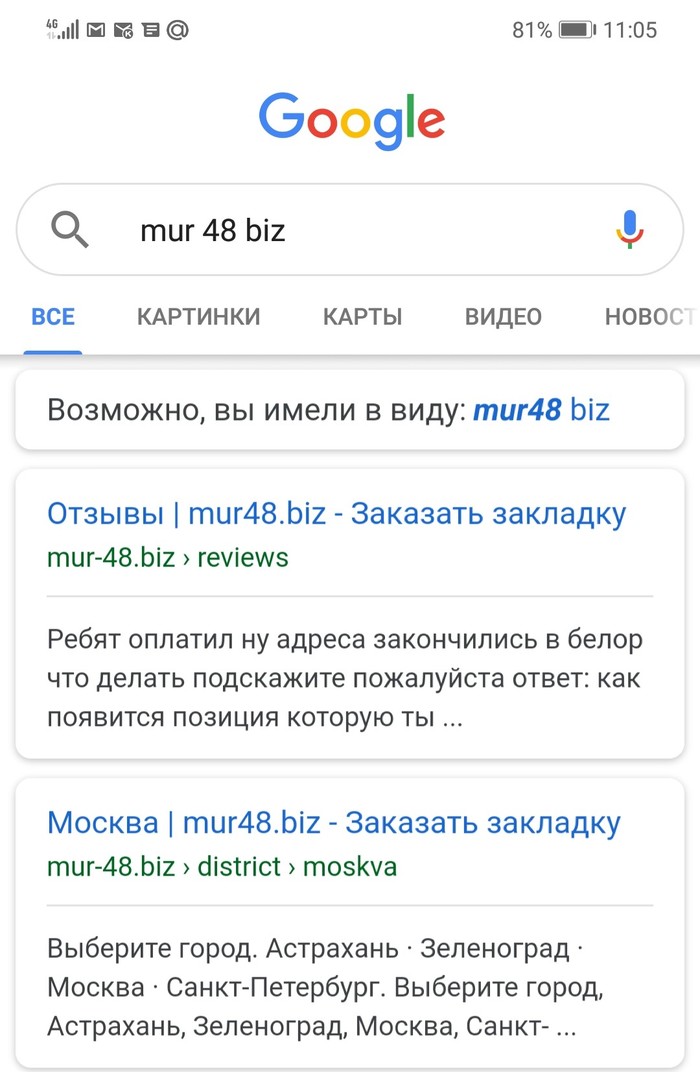Screen dimensions: 700x1072
Task: Switch to the Карты tab
Action: point(362,317)
